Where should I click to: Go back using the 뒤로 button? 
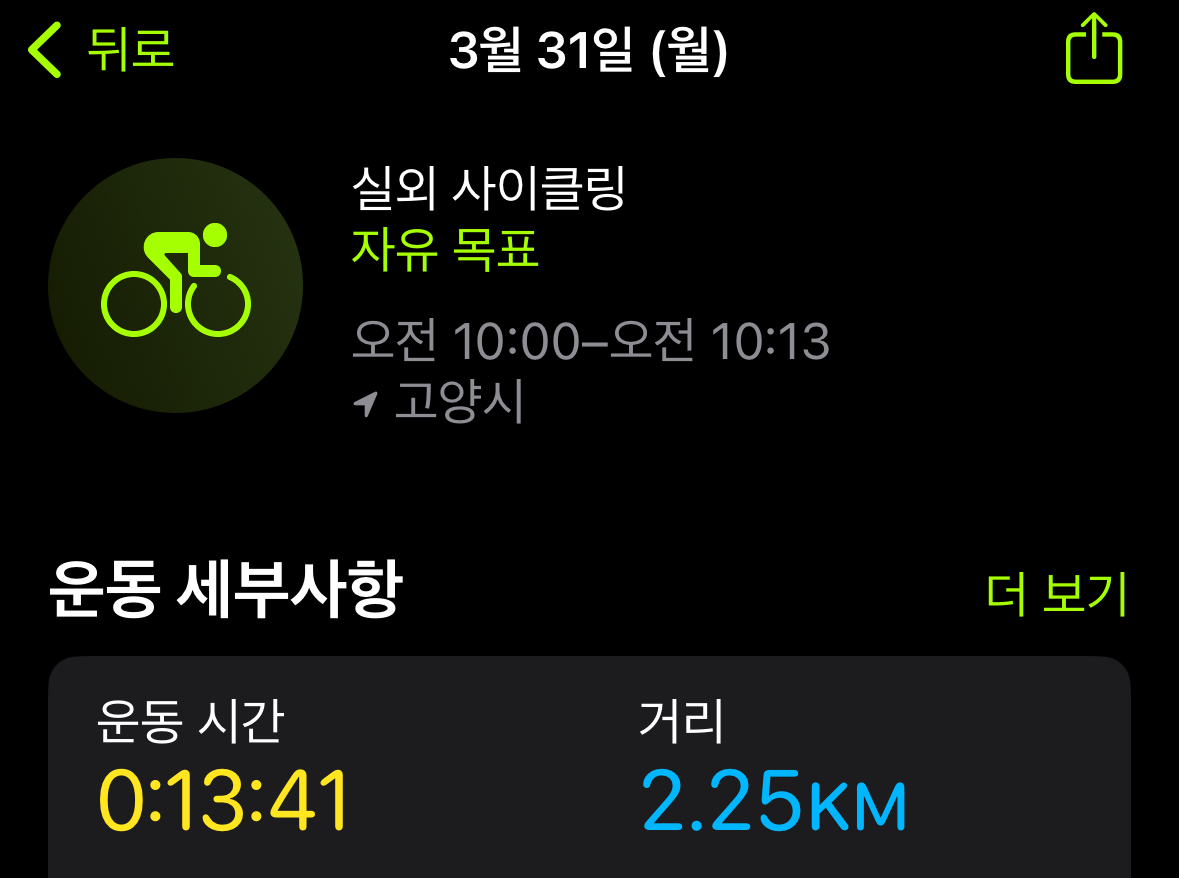pyautogui.click(x=102, y=50)
